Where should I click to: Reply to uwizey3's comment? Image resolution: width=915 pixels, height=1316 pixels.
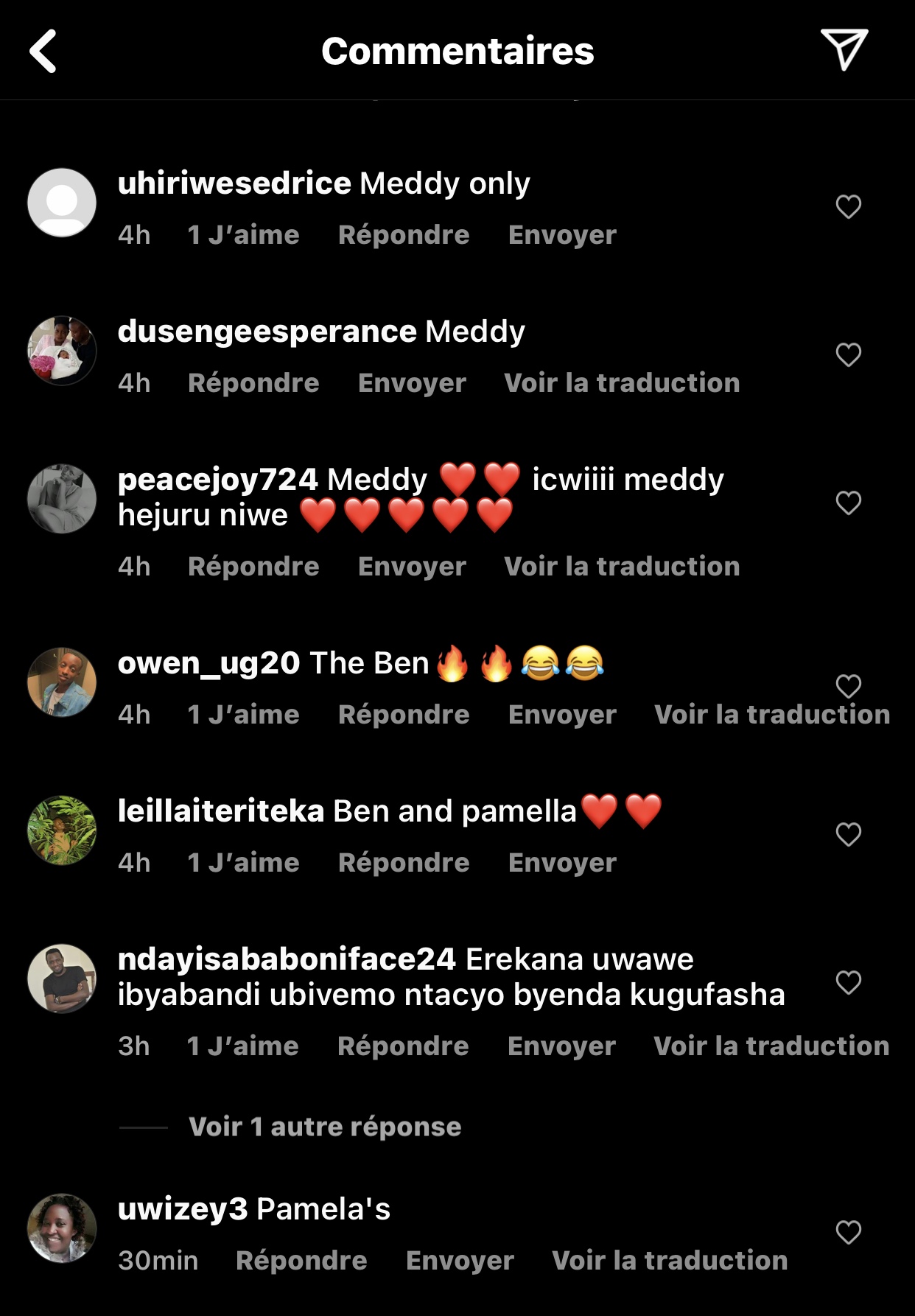[x=301, y=1261]
